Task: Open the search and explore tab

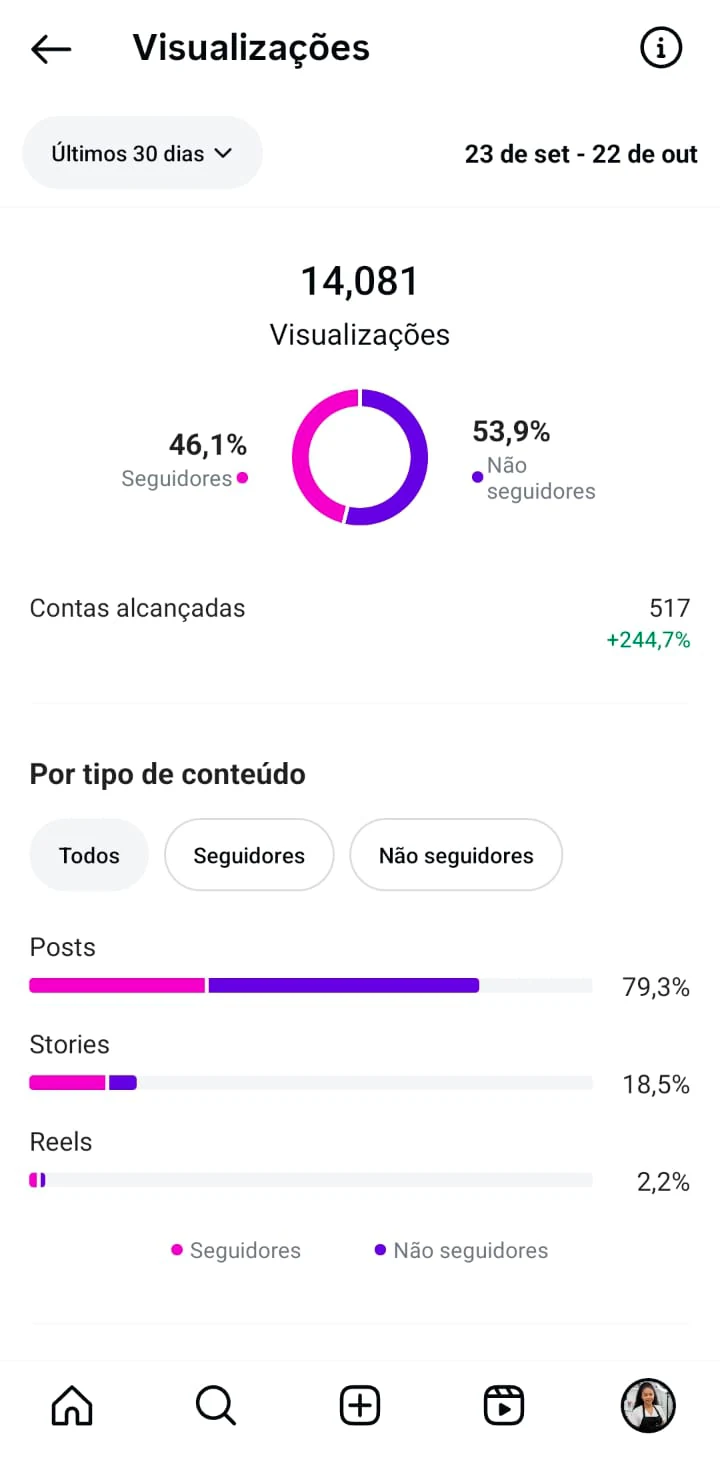Action: coord(216,1406)
